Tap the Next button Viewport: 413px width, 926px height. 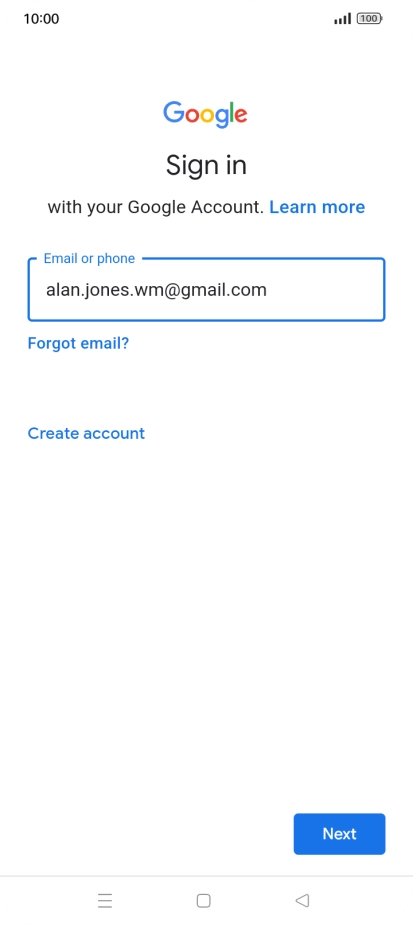tap(339, 833)
